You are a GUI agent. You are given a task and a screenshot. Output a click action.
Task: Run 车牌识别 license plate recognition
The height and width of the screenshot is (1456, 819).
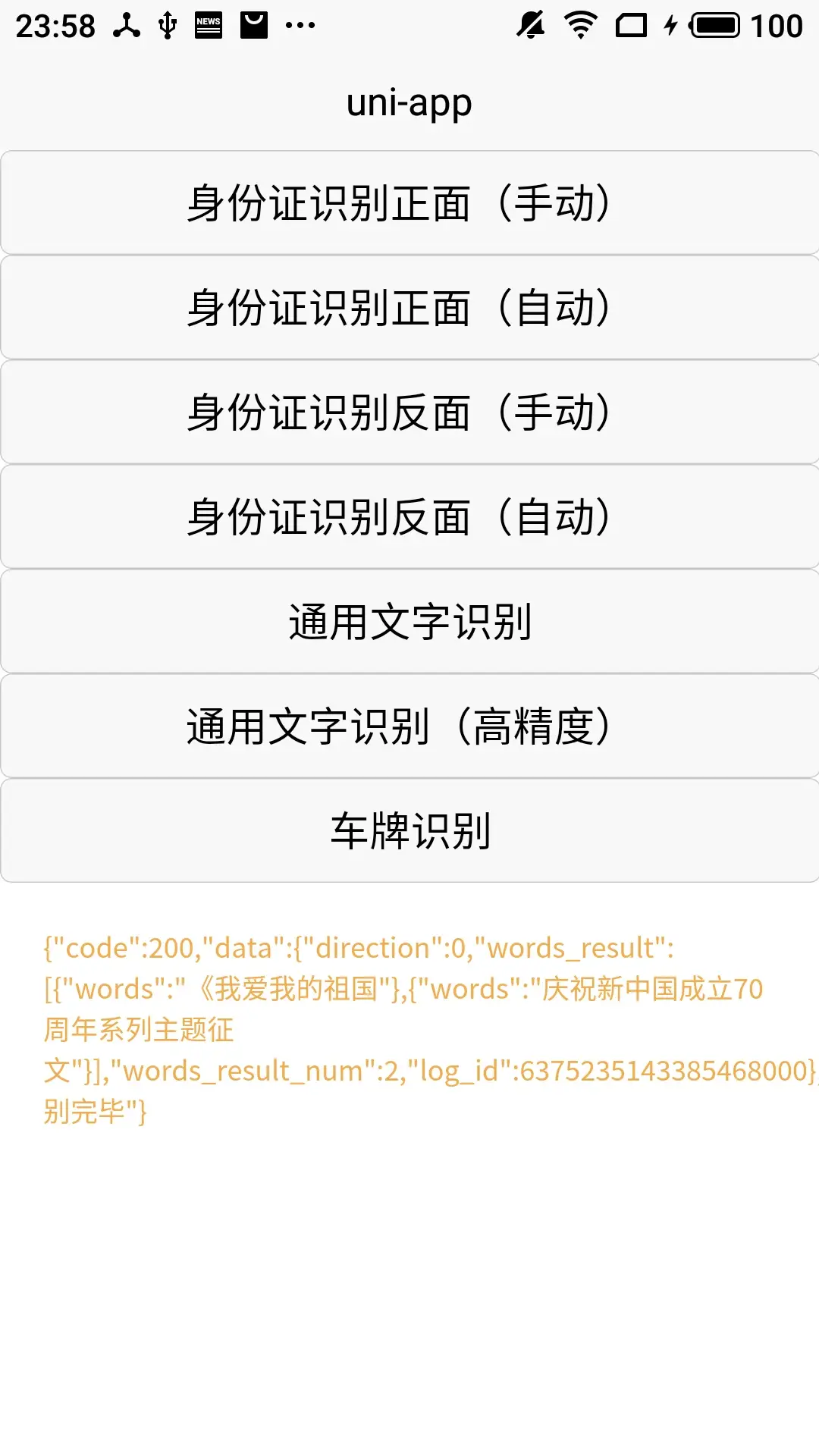(x=409, y=830)
